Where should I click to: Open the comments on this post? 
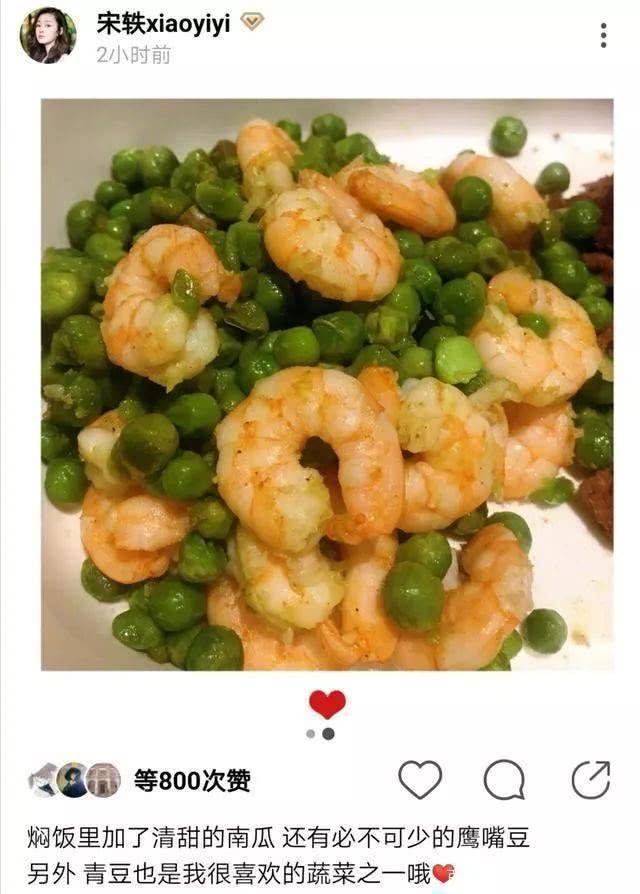pos(504,779)
